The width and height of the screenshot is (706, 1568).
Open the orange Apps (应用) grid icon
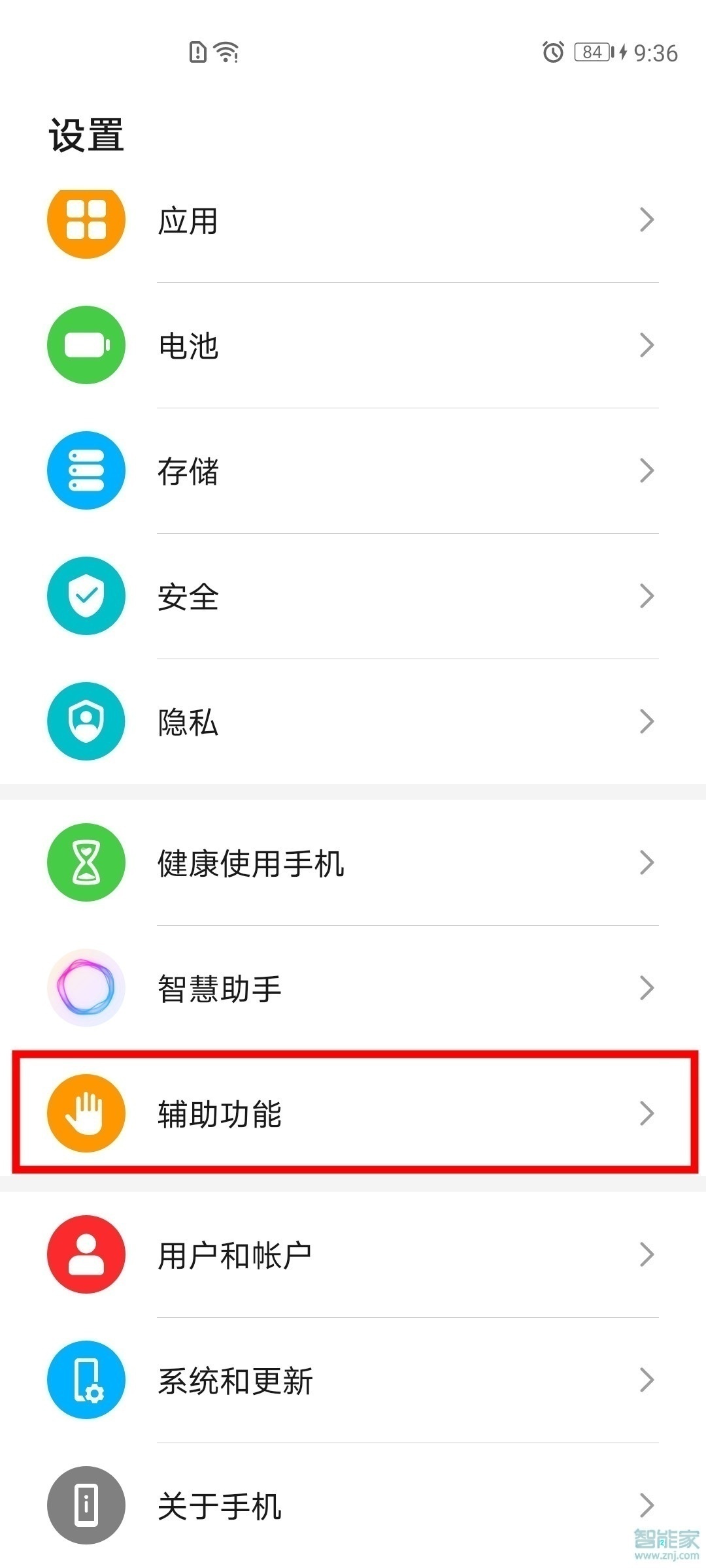tap(86, 220)
